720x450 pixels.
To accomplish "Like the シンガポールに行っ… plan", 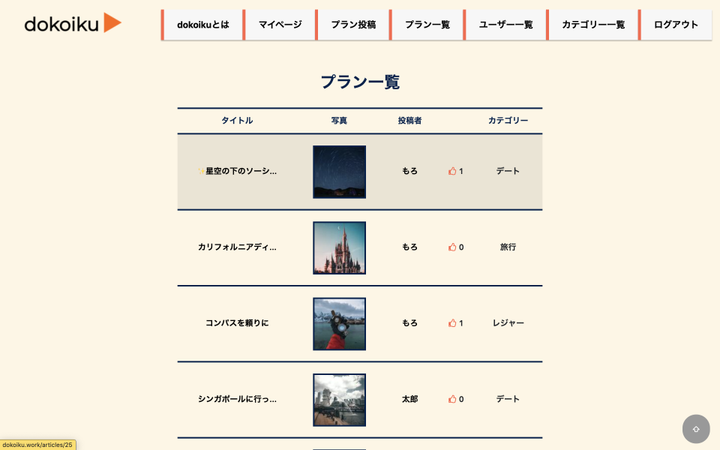I will click(452, 399).
